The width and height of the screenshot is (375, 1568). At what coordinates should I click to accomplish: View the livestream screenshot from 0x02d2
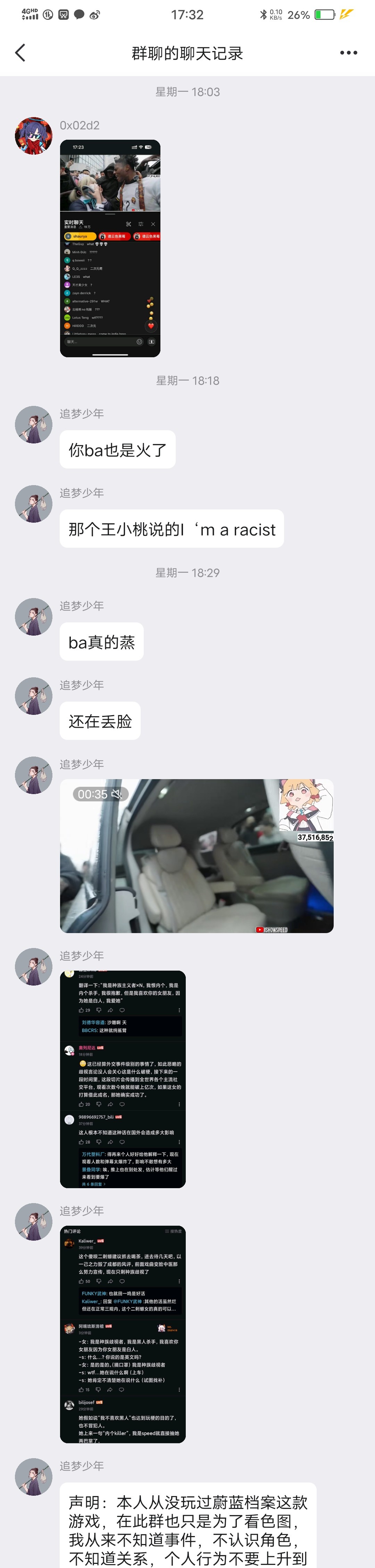(x=110, y=248)
